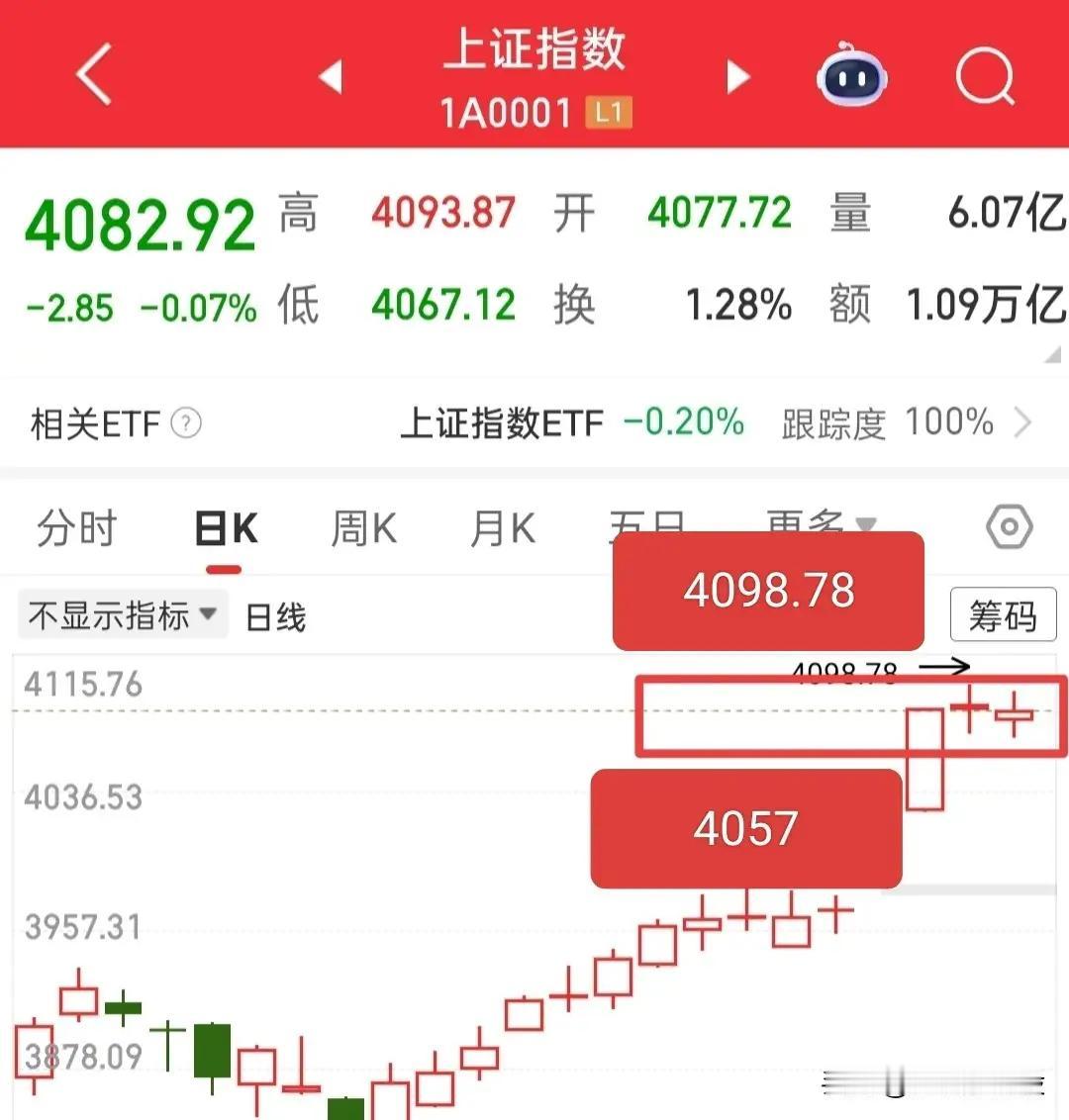The height and width of the screenshot is (1120, 1069).
Task: Switch to the 周K tab
Action: click(363, 529)
